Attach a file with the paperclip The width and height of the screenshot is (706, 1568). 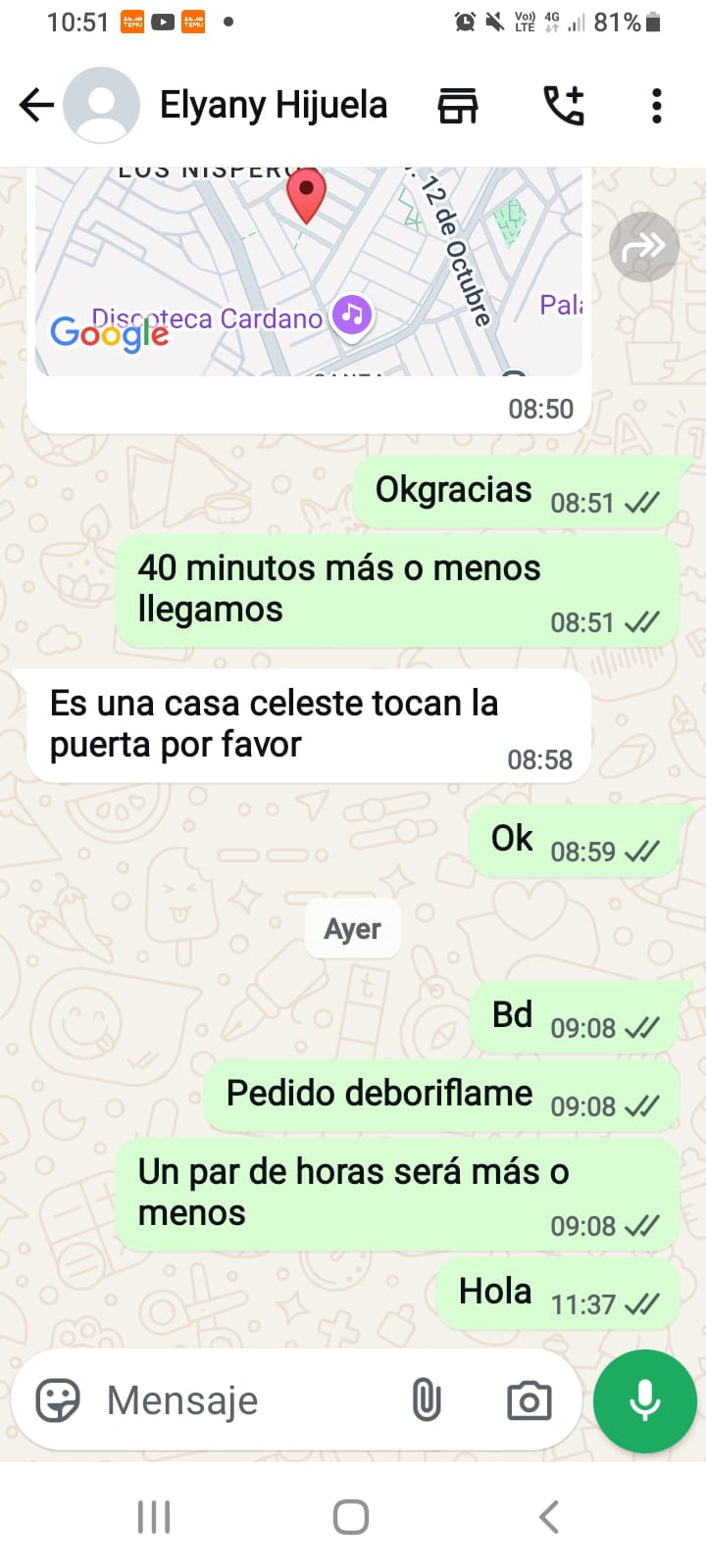click(x=427, y=1400)
